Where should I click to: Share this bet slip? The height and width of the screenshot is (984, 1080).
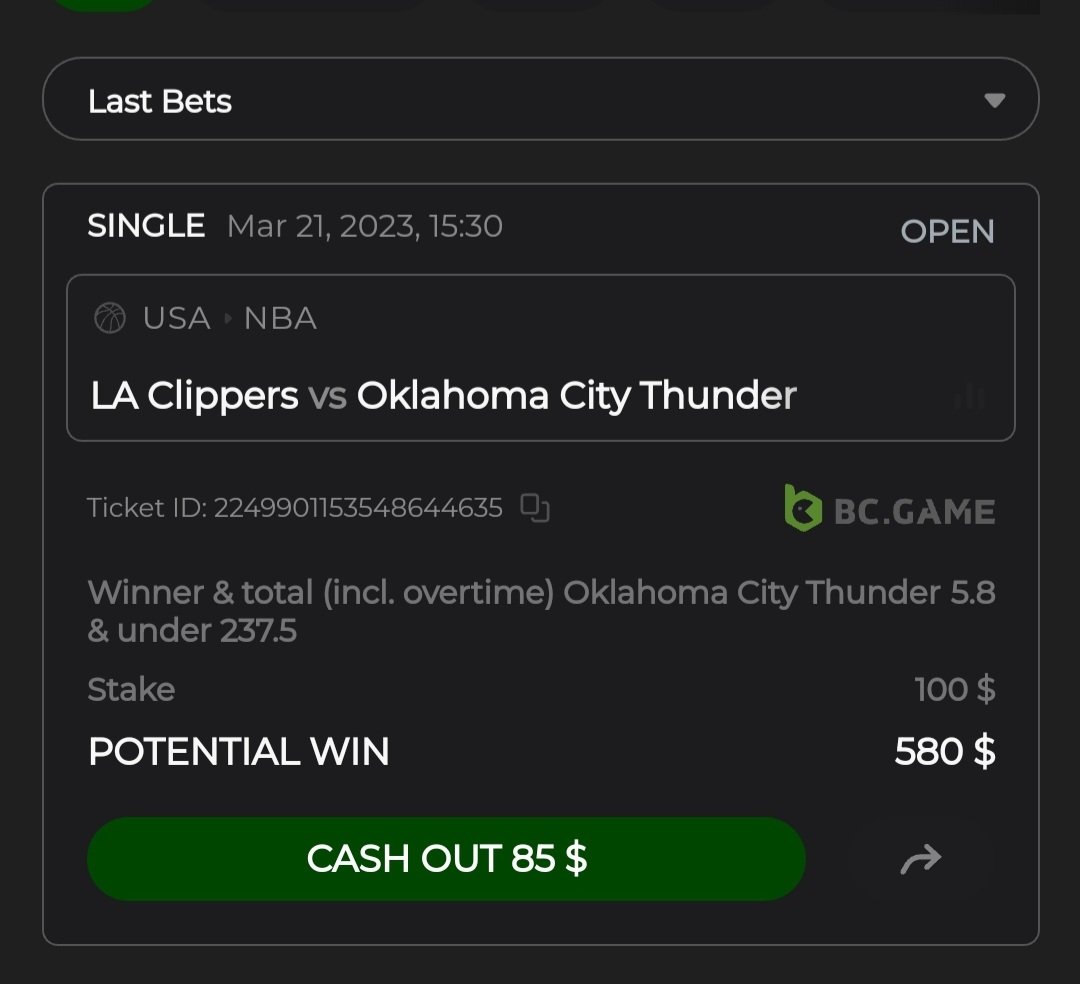[x=920, y=859]
